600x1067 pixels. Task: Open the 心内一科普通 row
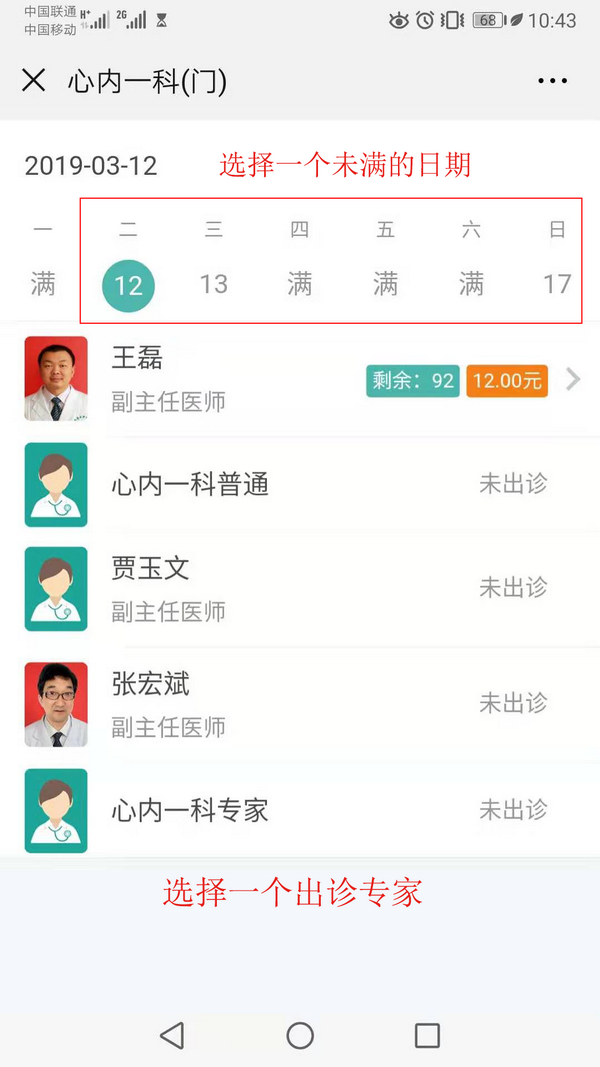click(x=300, y=485)
